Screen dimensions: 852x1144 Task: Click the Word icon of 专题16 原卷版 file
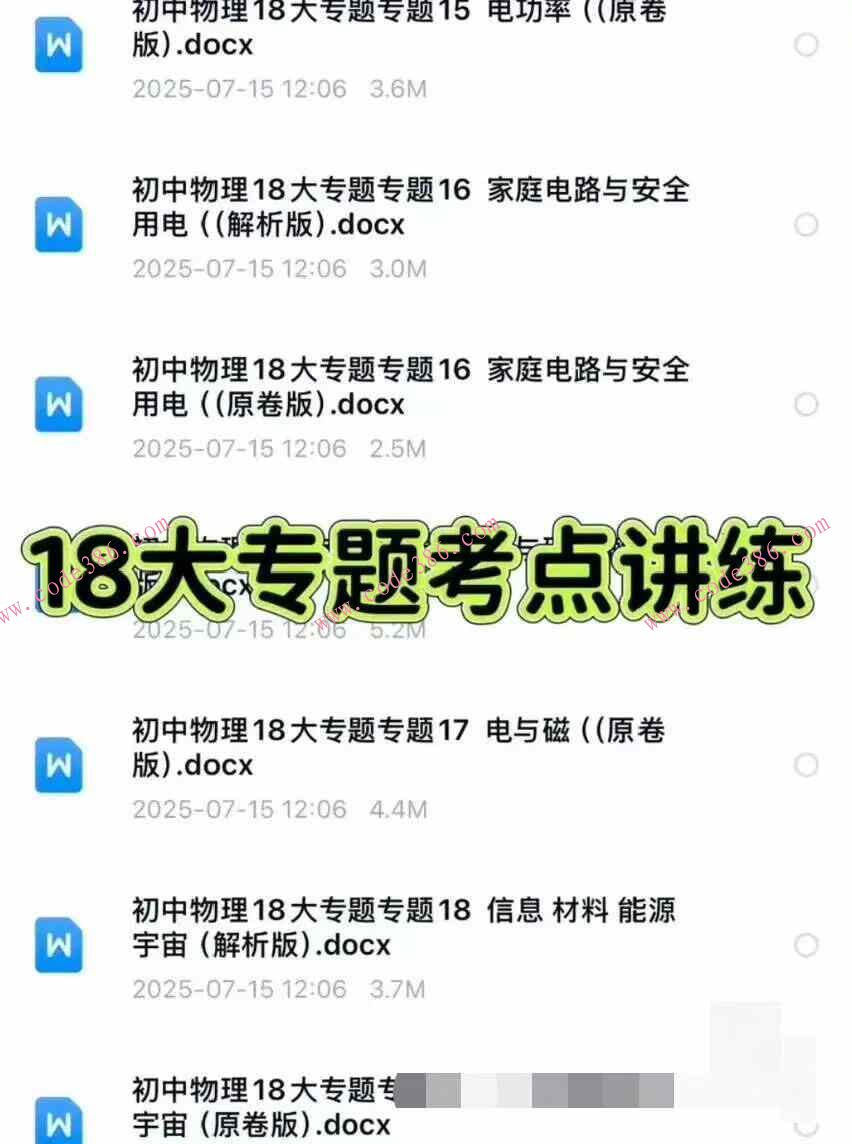pos(58,405)
